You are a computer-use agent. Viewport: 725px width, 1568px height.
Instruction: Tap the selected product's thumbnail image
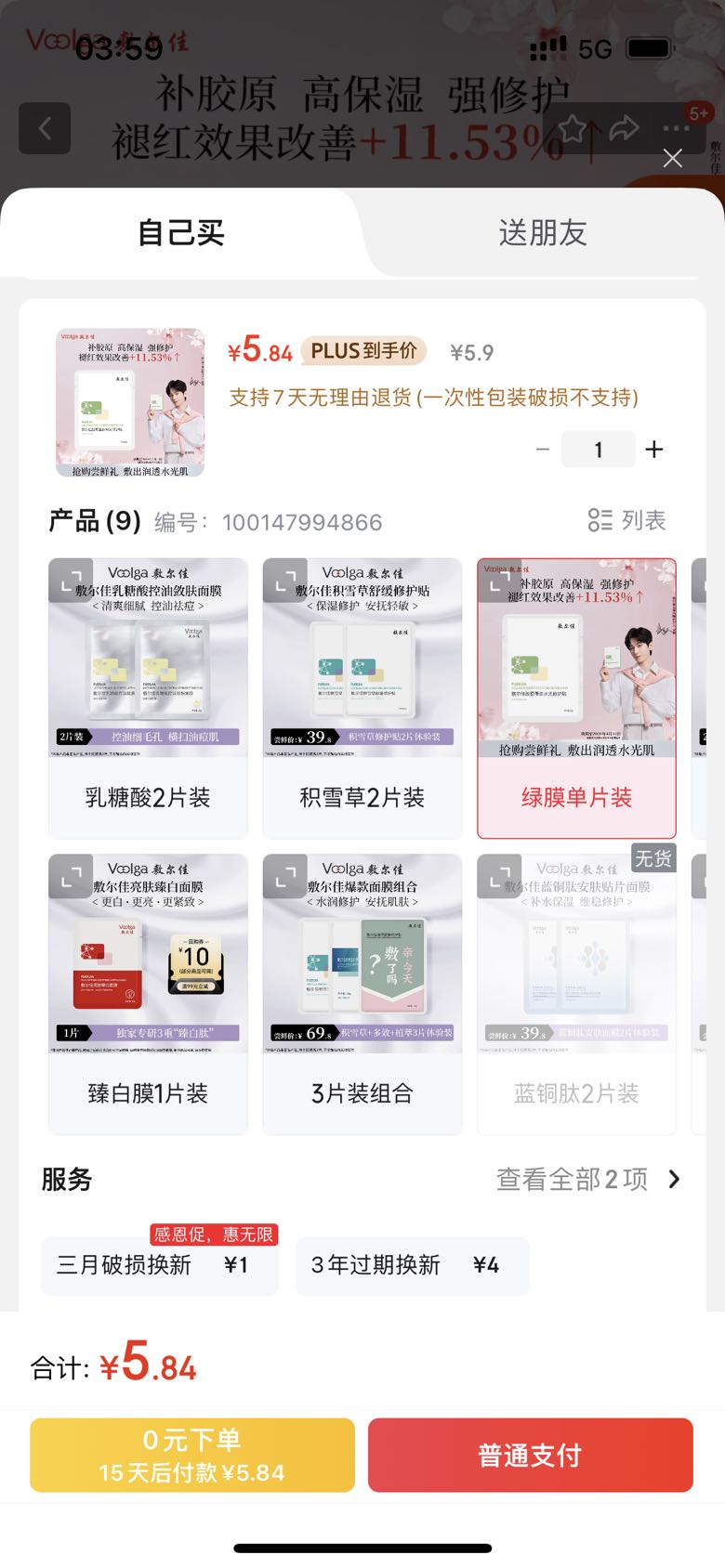pos(130,402)
